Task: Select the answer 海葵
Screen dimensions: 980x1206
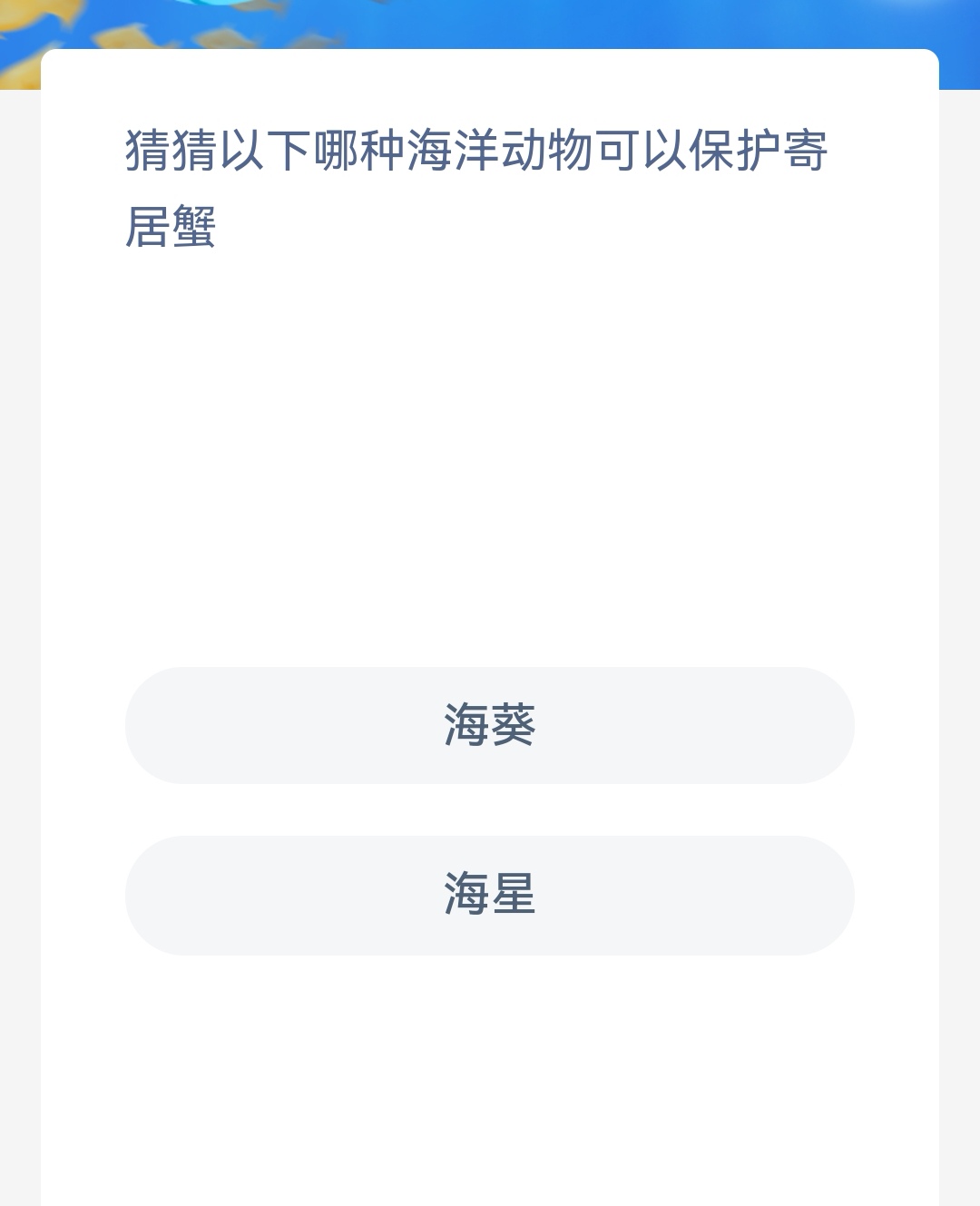Action: (x=490, y=725)
